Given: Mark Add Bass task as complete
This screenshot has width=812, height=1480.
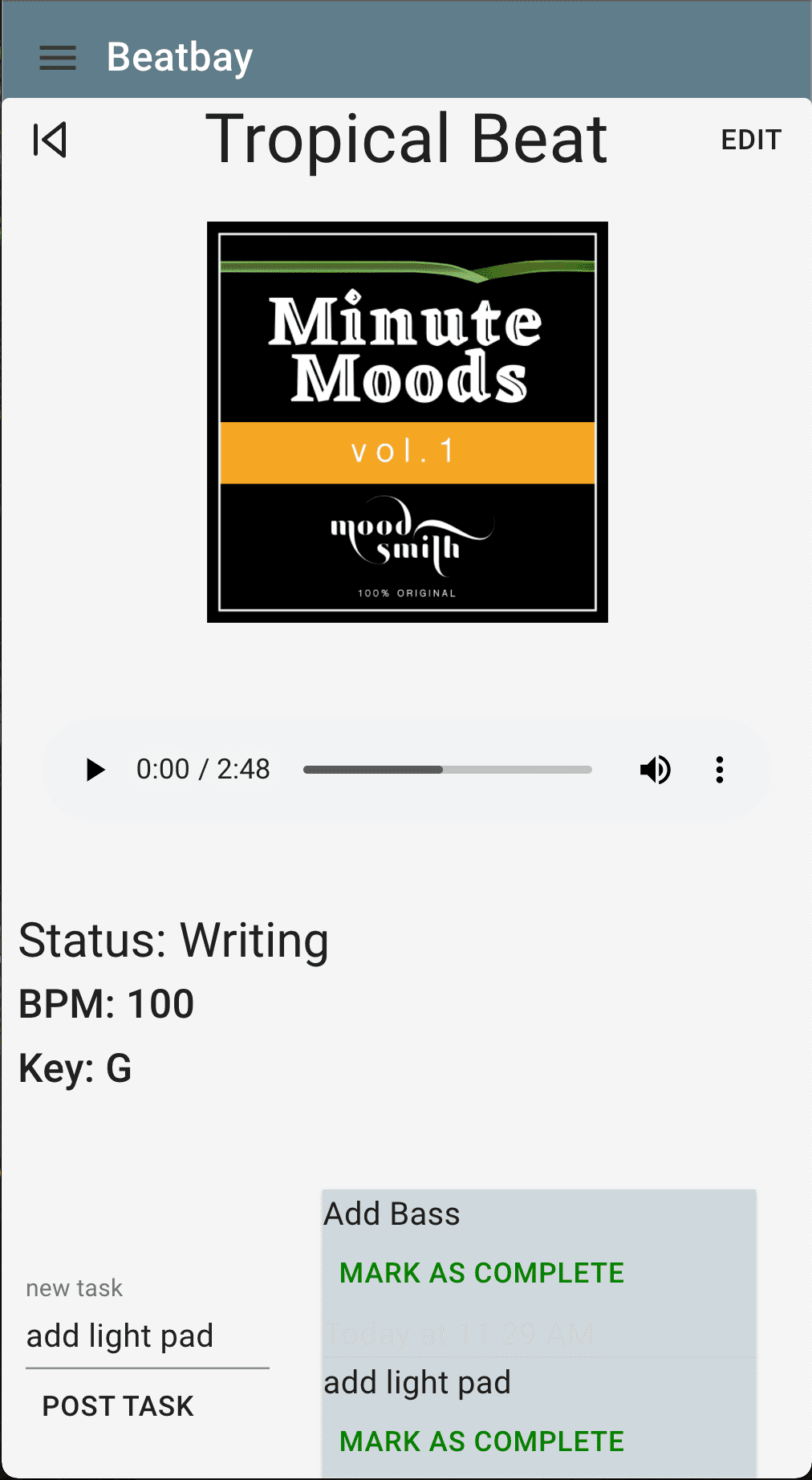Looking at the screenshot, I should tap(481, 1273).
